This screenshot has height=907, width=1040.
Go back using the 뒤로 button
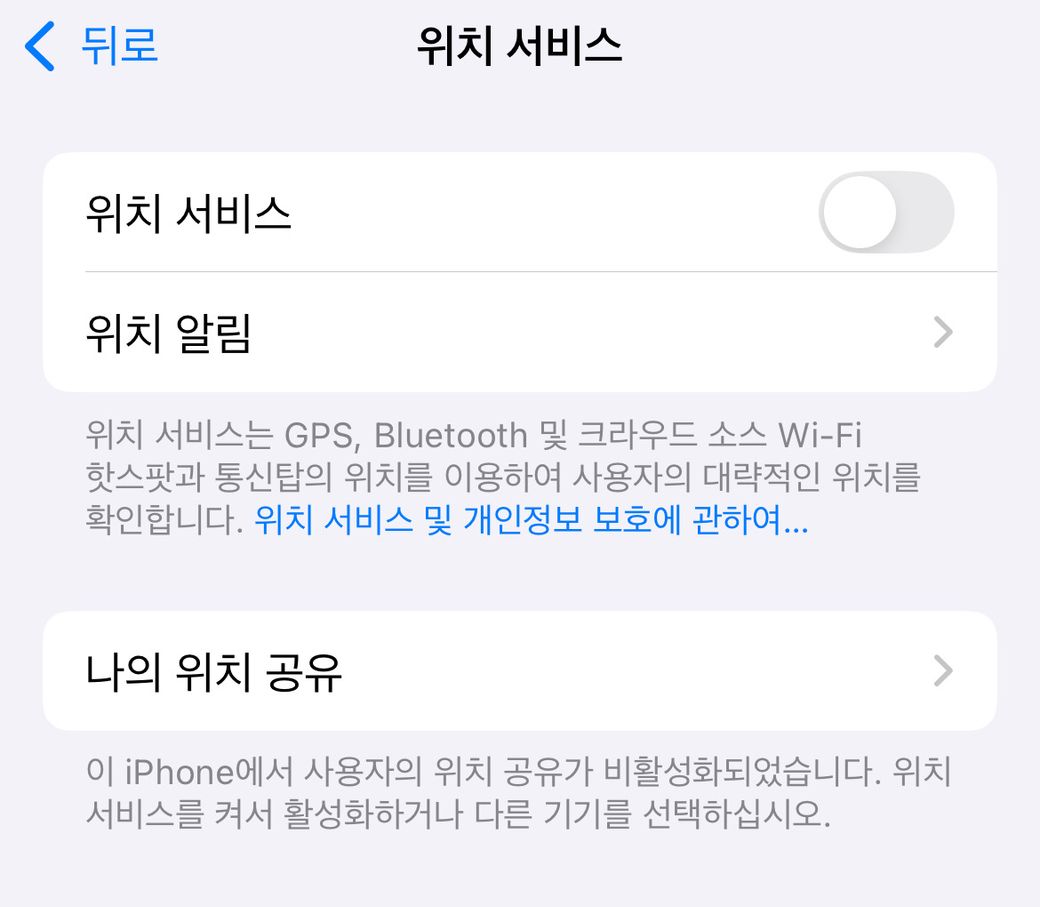[92, 47]
